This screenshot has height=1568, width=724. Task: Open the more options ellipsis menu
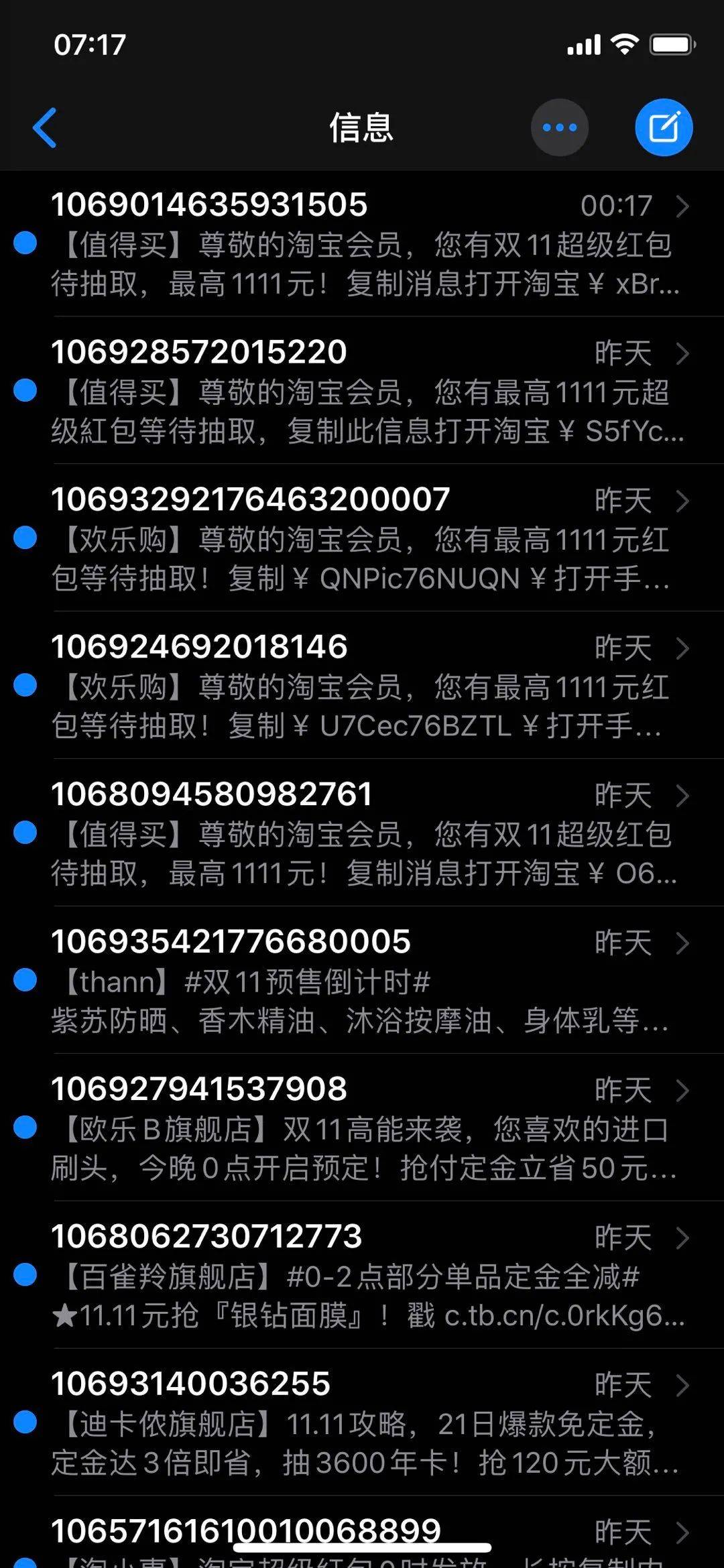click(x=560, y=127)
